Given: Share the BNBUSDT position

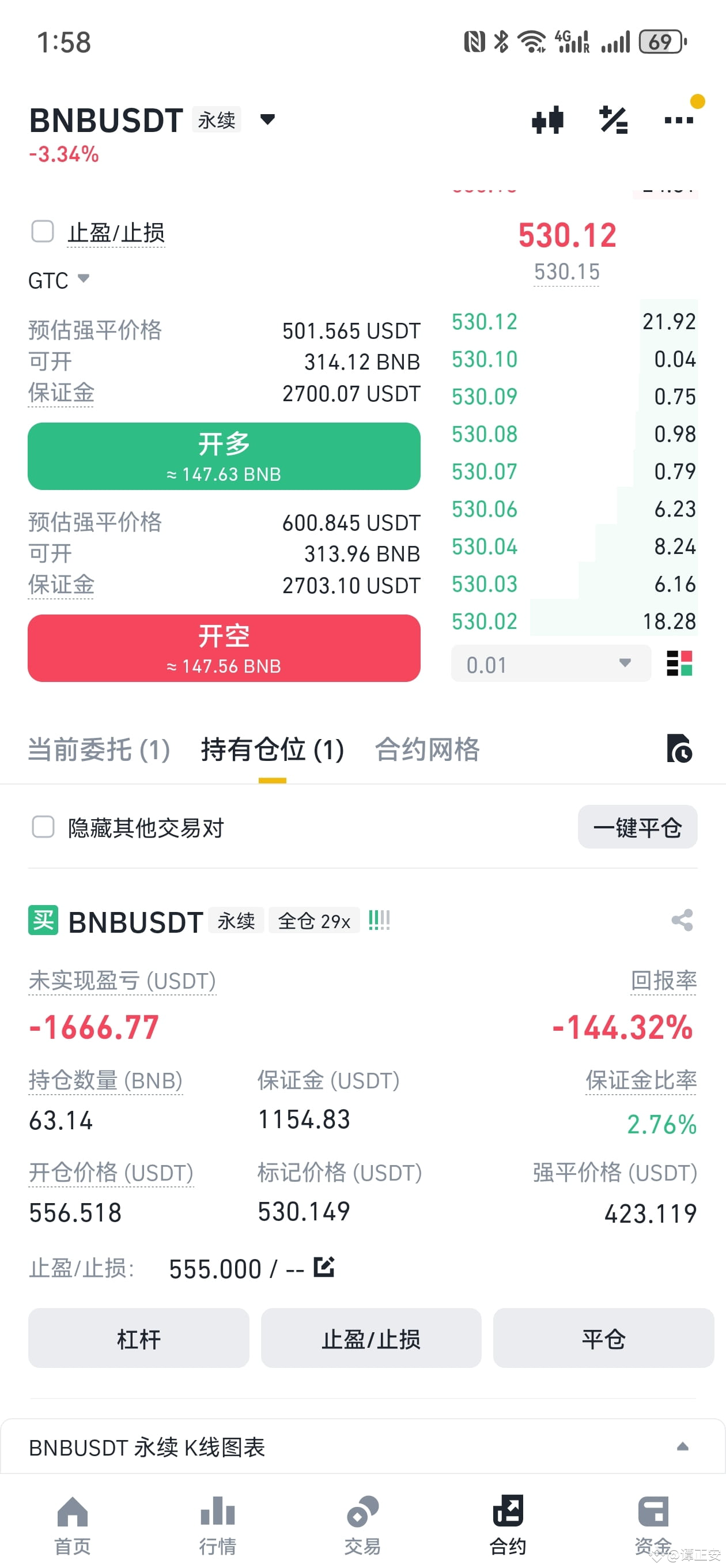Looking at the screenshot, I should coord(682,921).
